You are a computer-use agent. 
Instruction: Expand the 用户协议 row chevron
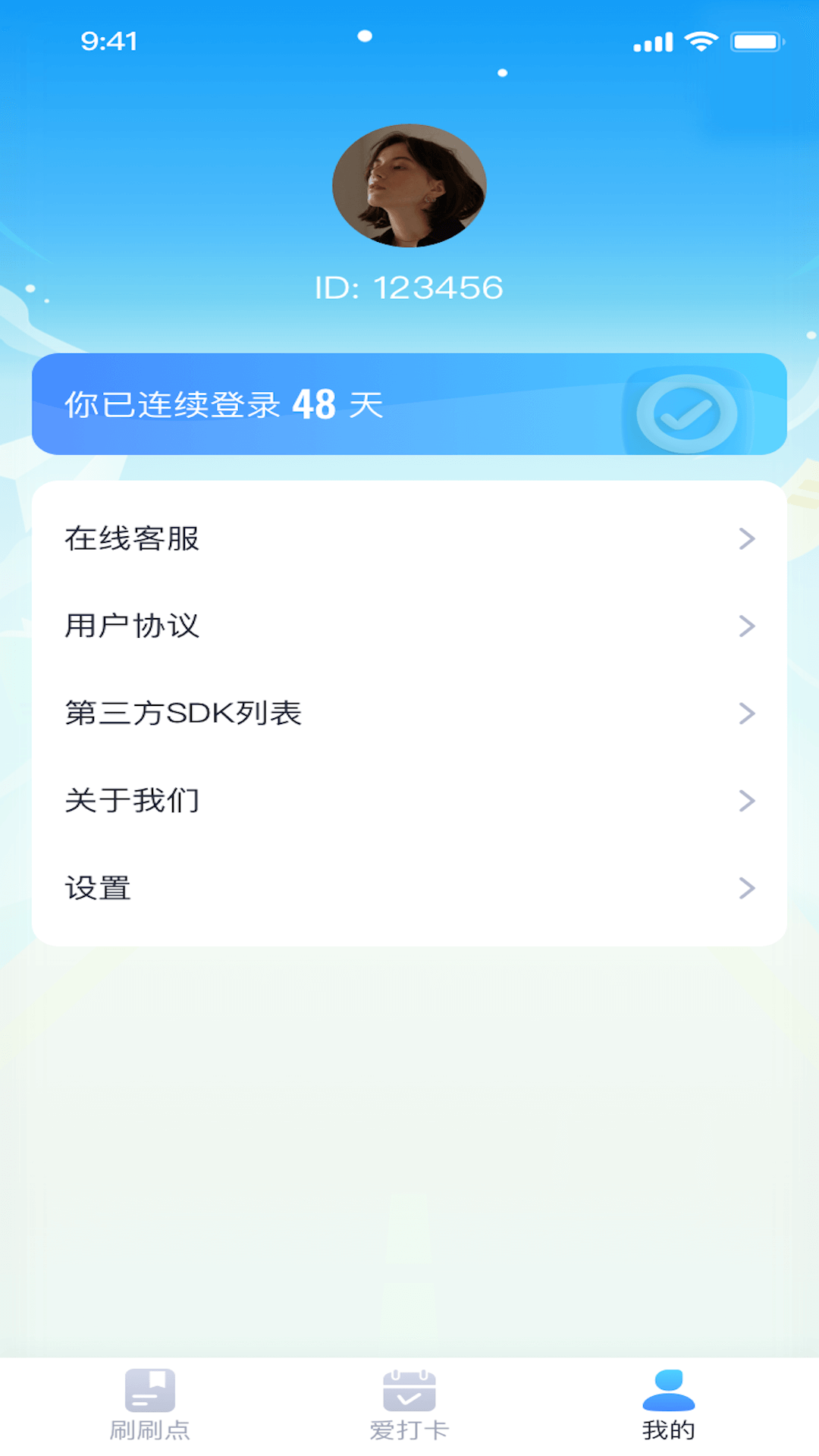click(748, 626)
